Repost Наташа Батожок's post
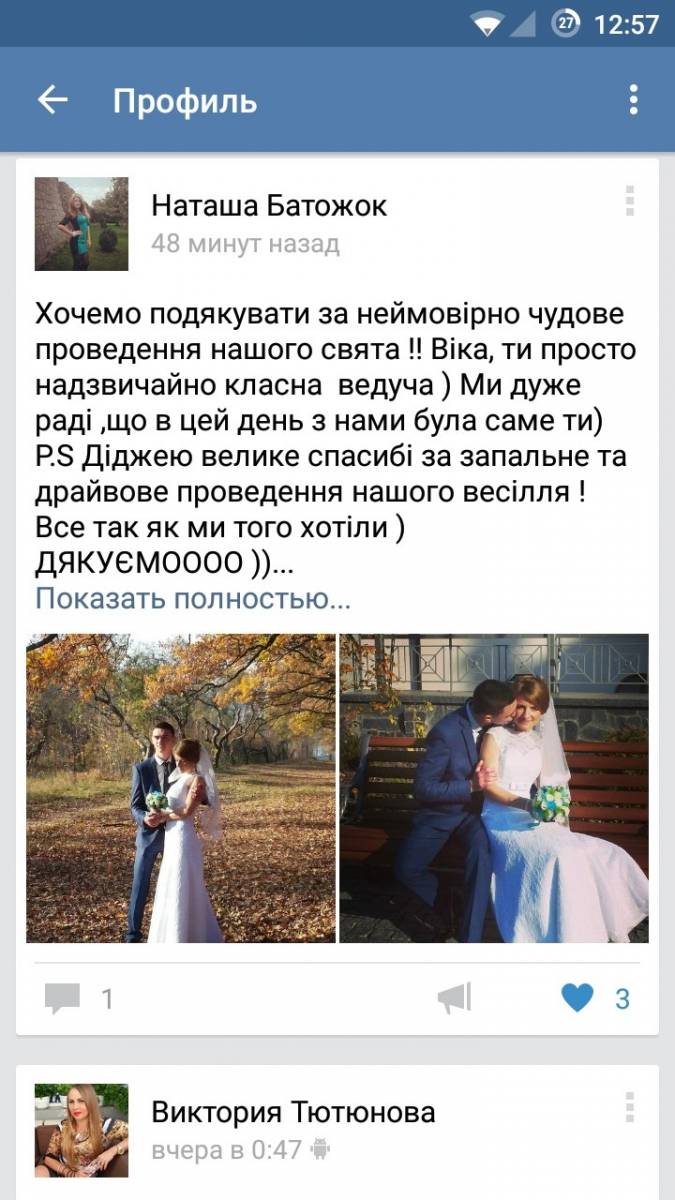The image size is (675, 1200). tap(454, 998)
